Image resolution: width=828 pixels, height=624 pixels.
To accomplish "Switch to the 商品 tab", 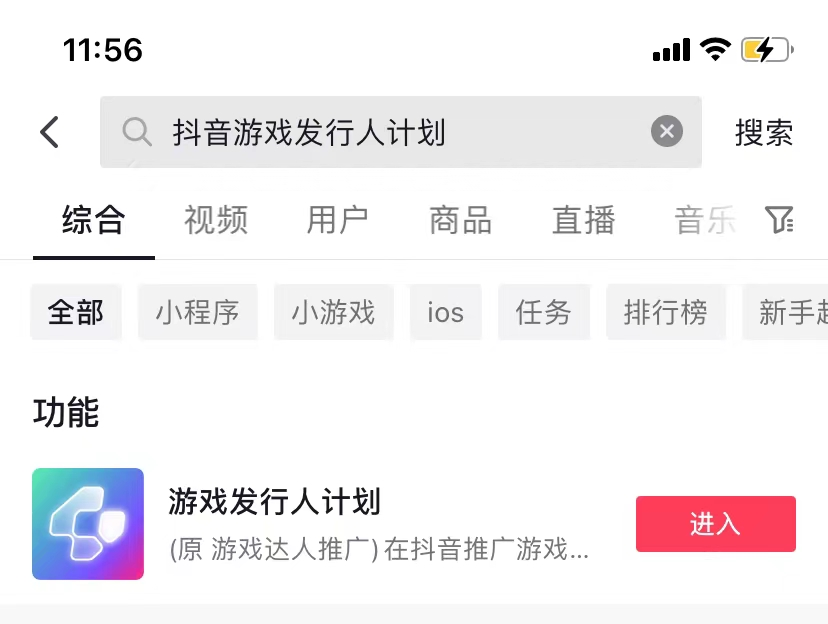I will click(460, 220).
